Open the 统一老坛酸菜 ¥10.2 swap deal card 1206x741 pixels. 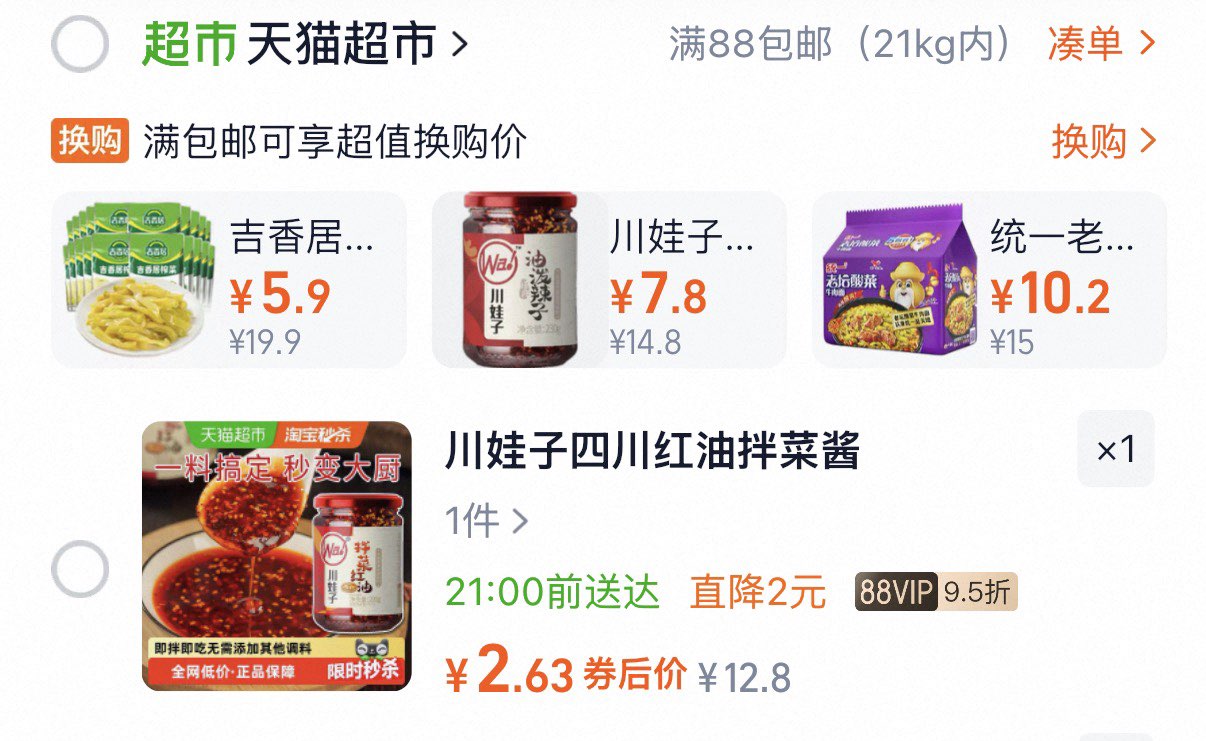pos(989,279)
